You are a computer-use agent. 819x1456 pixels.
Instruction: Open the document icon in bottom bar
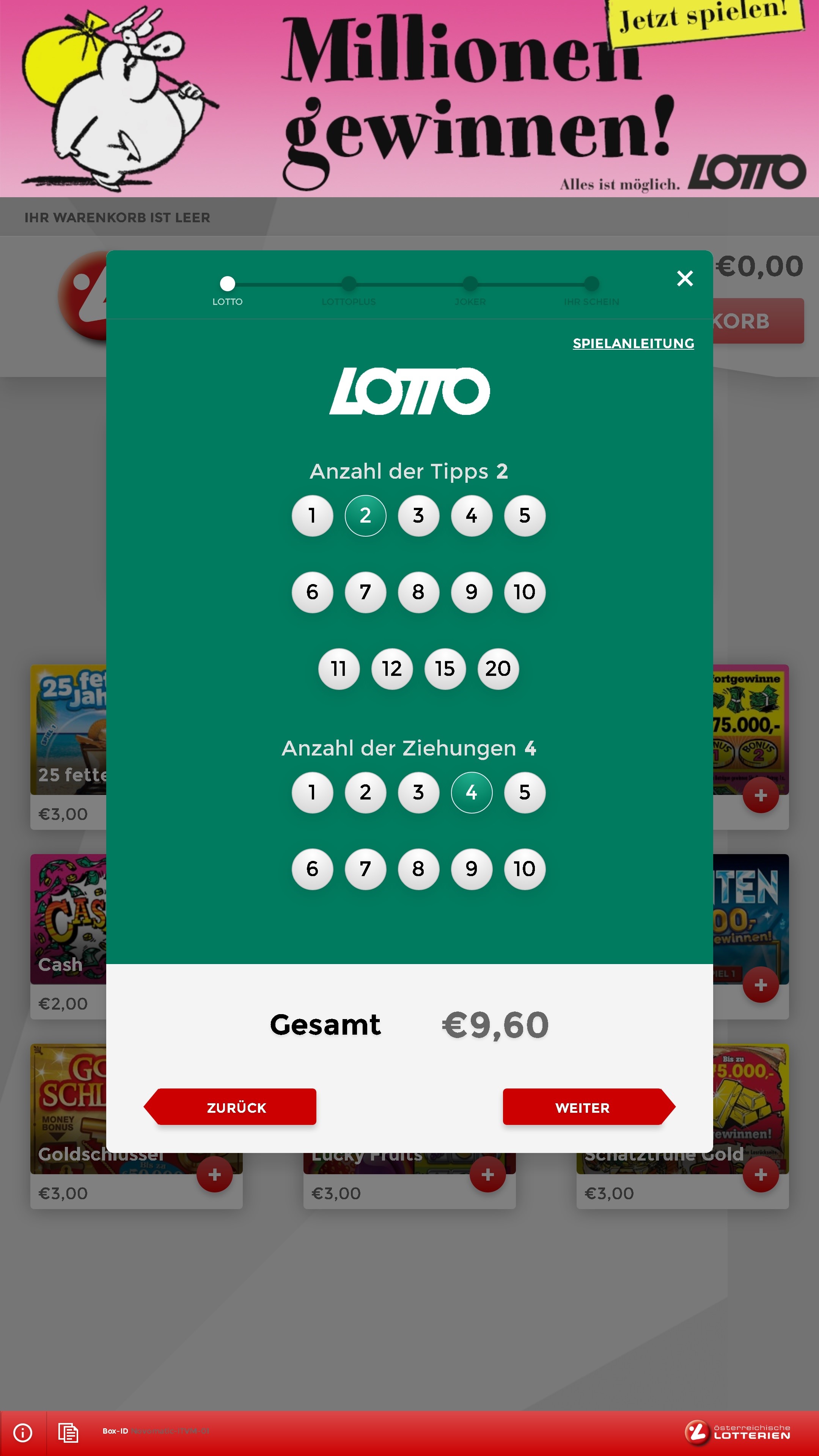point(68,1433)
